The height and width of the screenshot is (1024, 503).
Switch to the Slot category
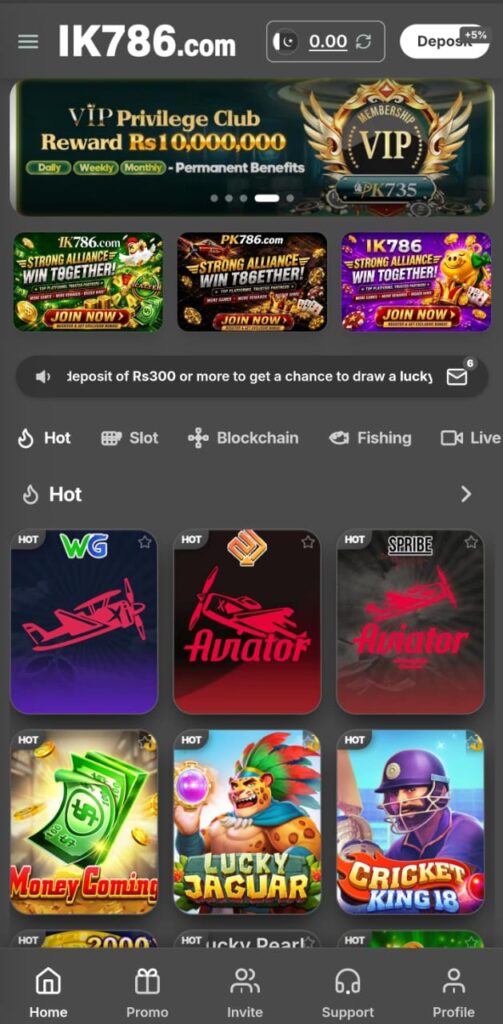click(130, 438)
